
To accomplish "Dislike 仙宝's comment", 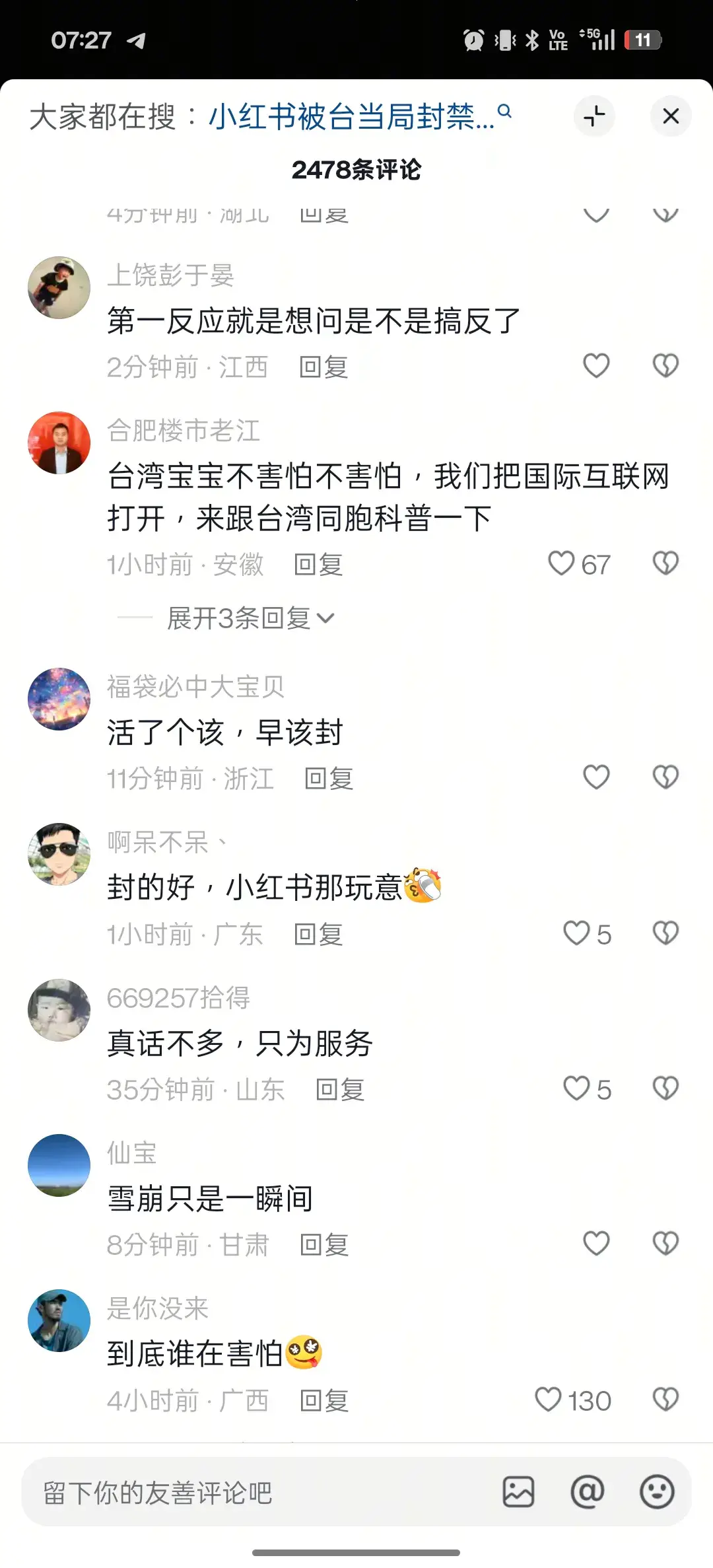I will [x=665, y=1244].
